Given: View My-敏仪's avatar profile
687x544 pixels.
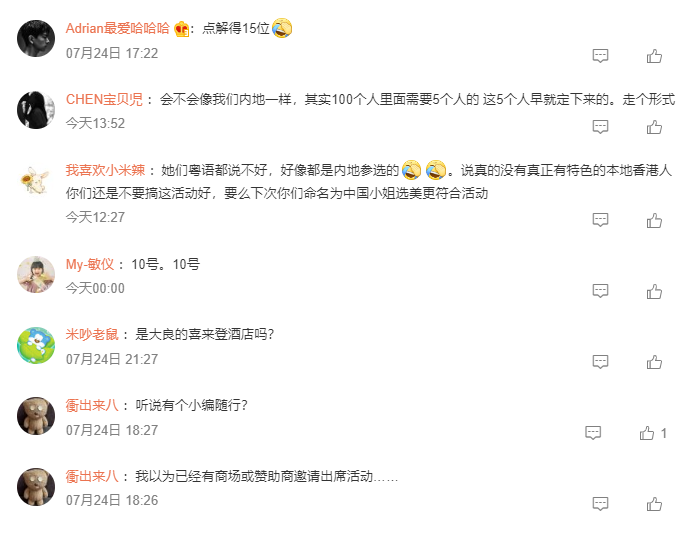Looking at the screenshot, I should pyautogui.click(x=36, y=274).
